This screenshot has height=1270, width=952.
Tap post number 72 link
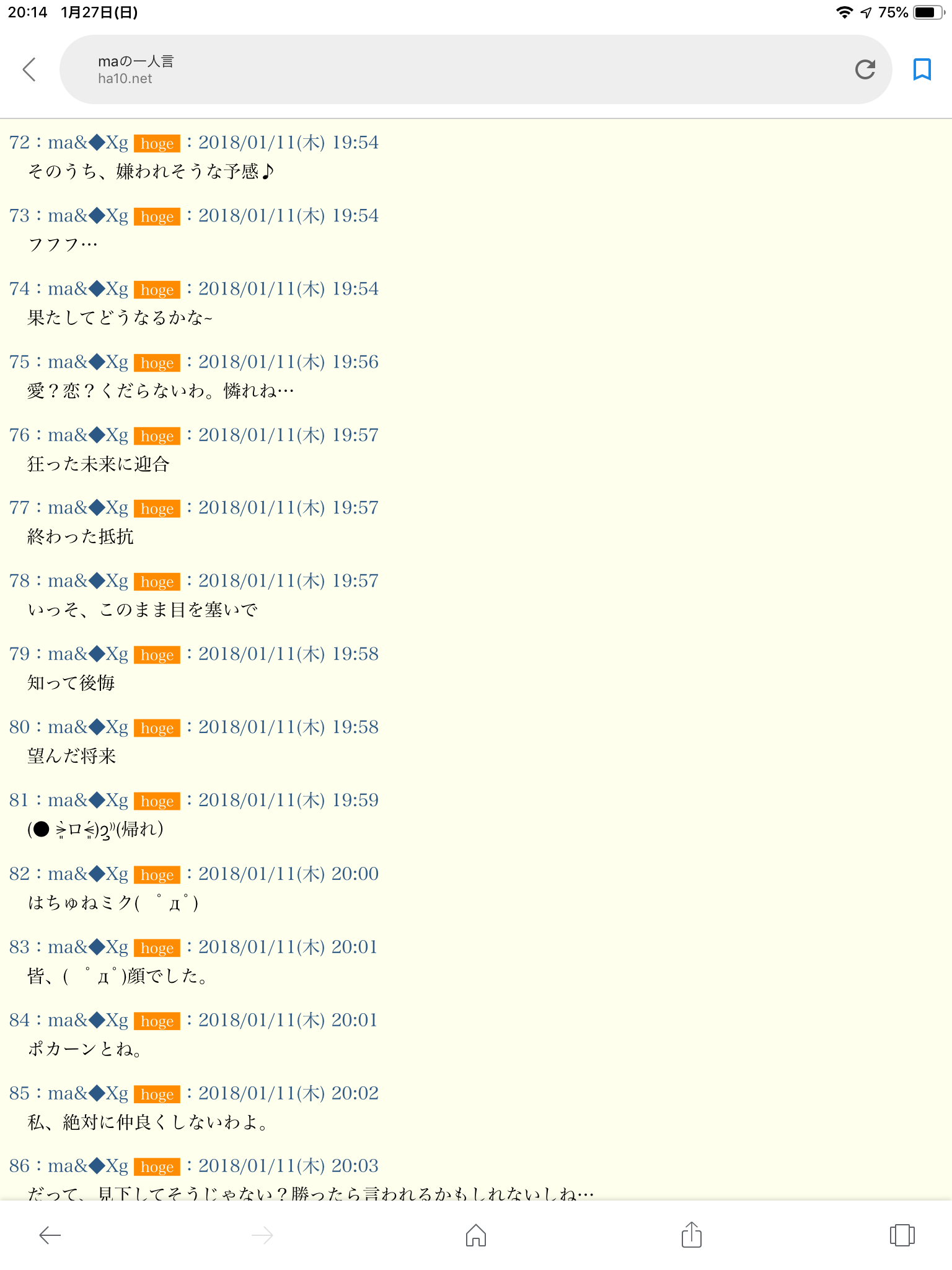click(x=19, y=143)
